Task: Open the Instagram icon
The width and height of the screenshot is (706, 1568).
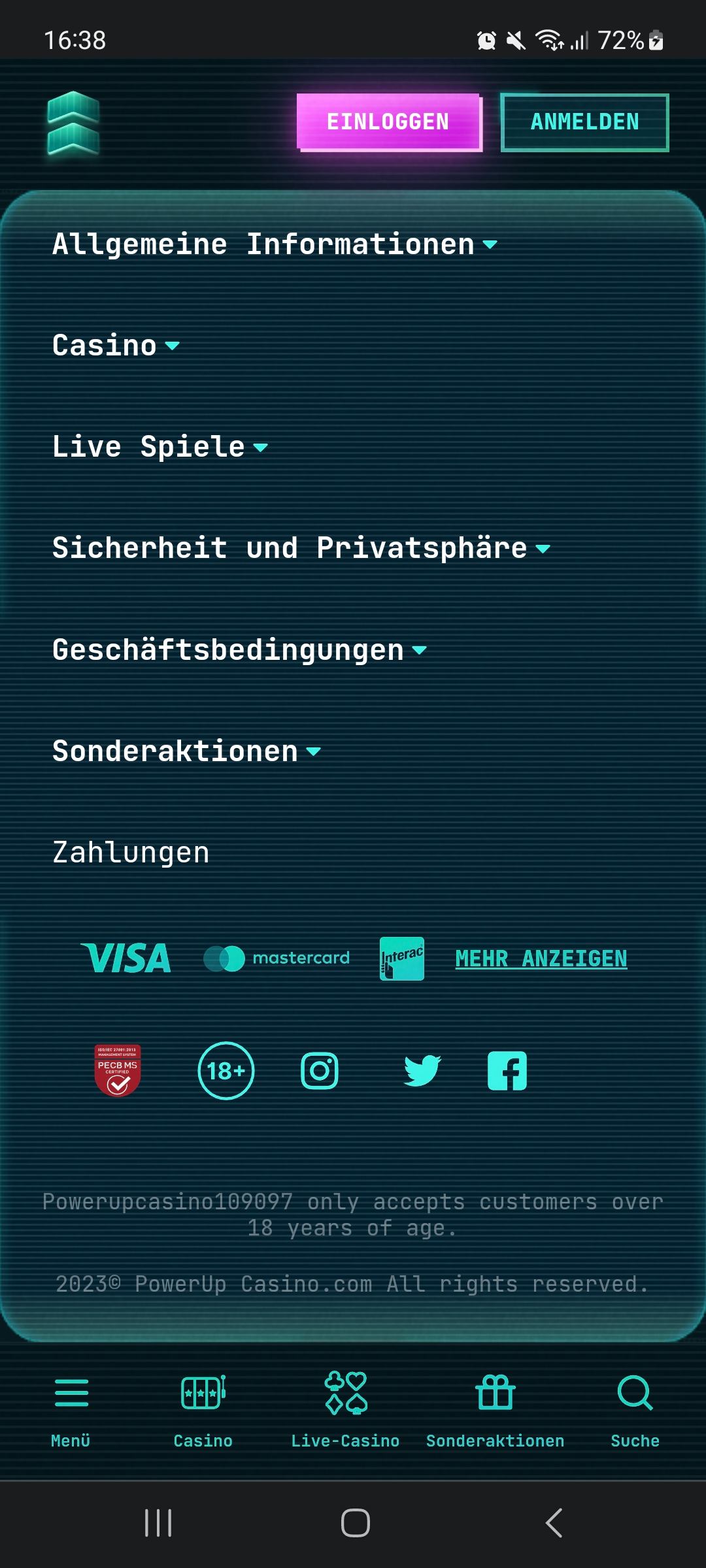Action: point(320,1071)
